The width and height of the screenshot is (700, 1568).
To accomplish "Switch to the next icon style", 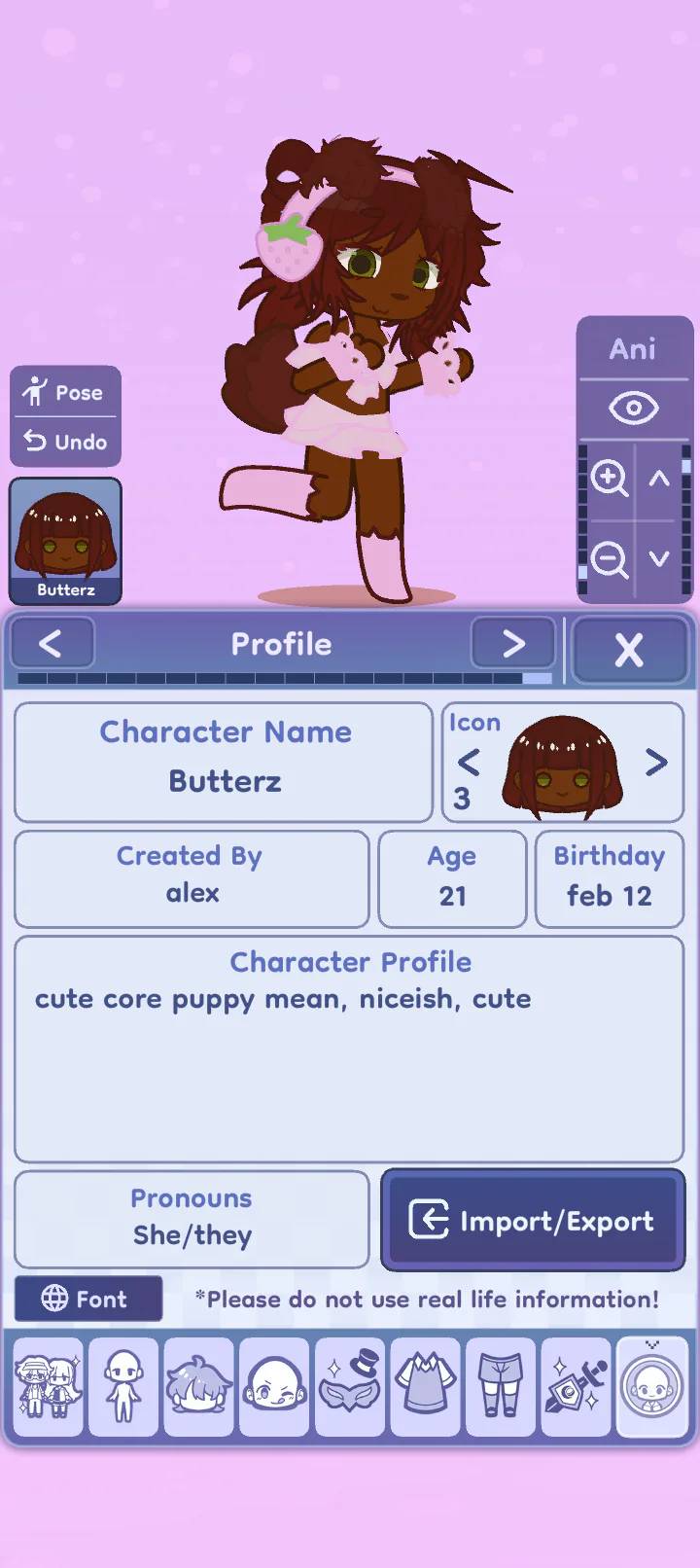I will point(656,763).
